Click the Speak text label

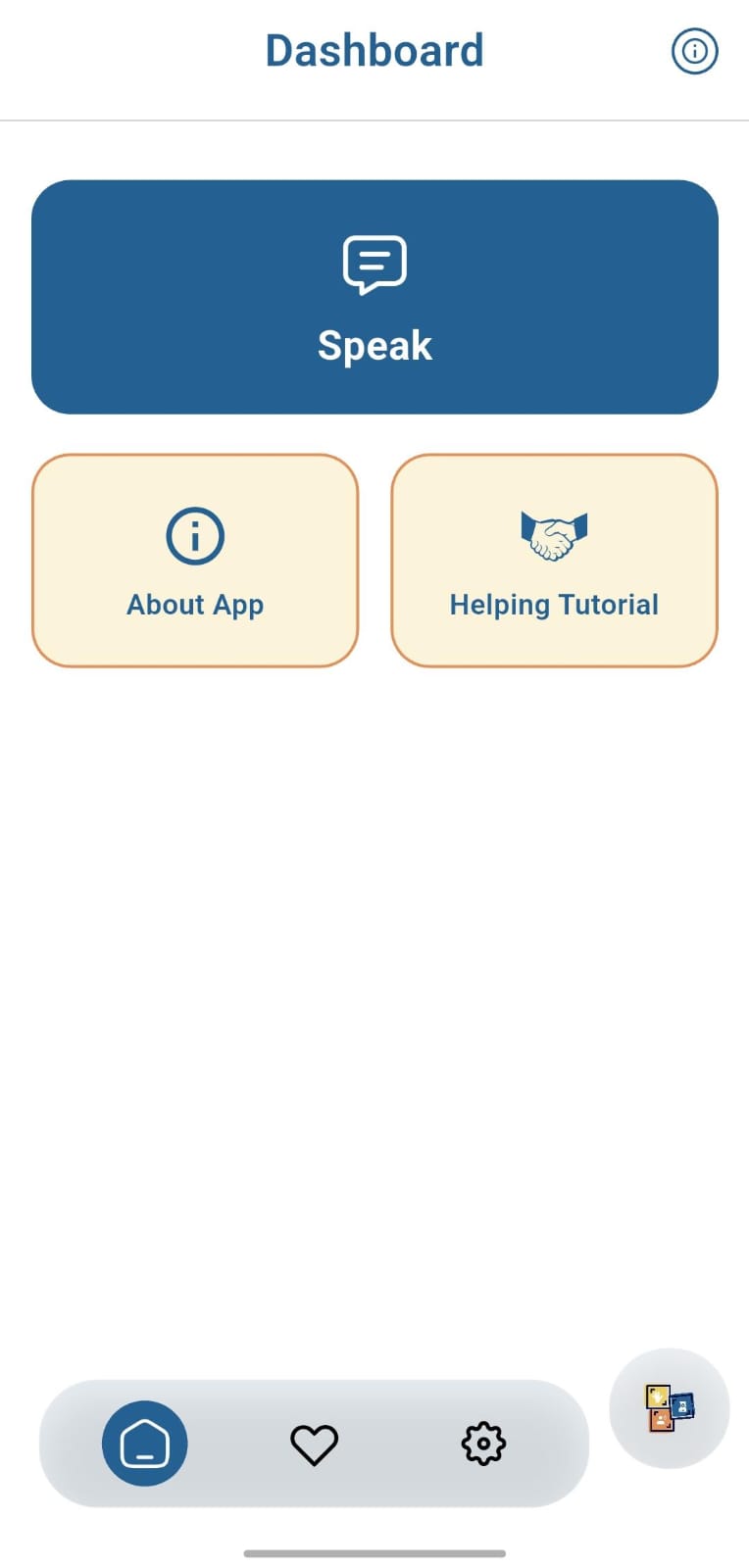pyautogui.click(x=374, y=345)
